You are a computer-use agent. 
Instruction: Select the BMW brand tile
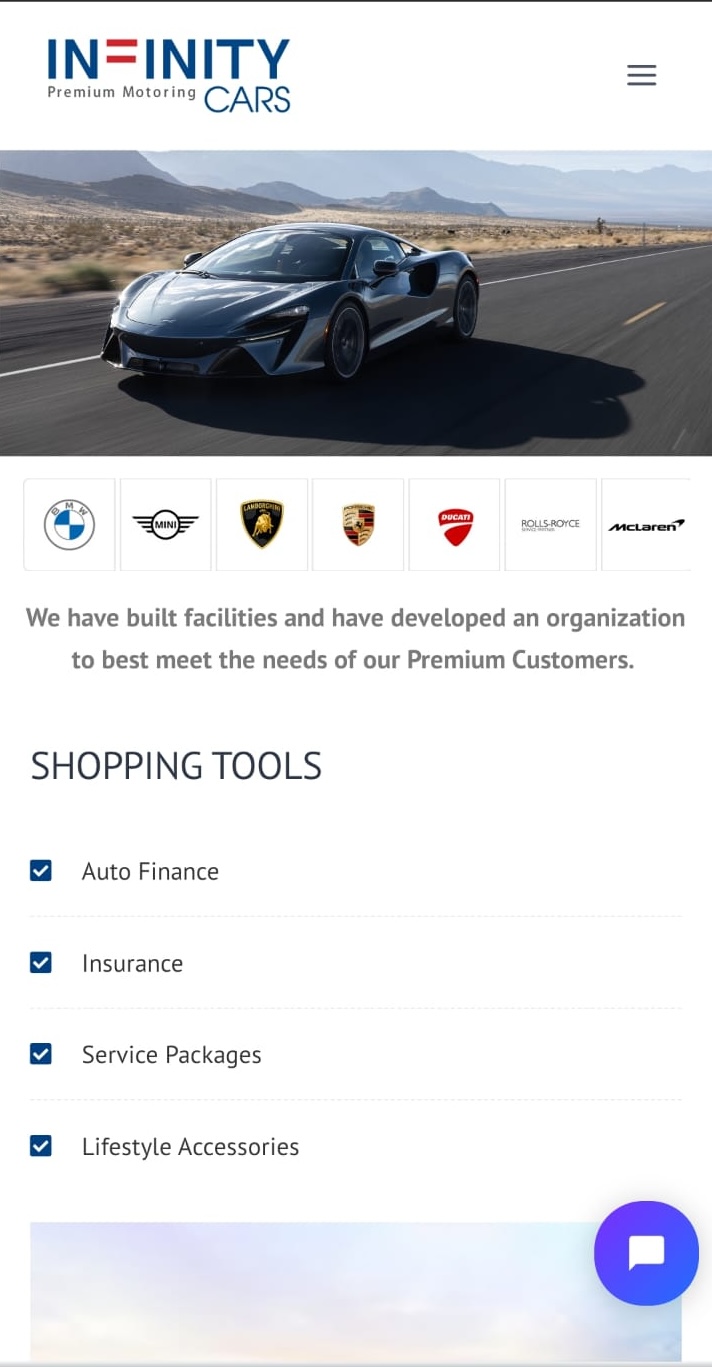tap(69, 524)
